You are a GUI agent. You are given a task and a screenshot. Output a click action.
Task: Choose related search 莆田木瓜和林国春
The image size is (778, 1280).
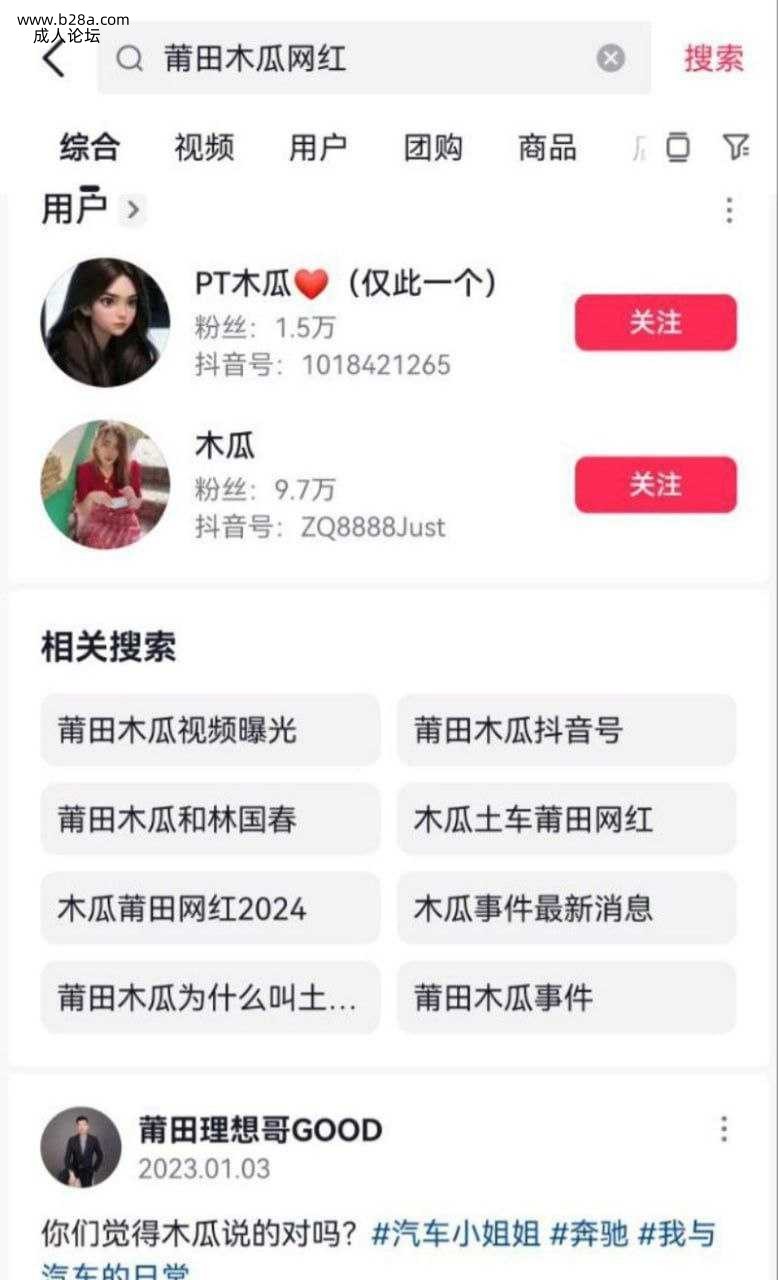(x=210, y=820)
